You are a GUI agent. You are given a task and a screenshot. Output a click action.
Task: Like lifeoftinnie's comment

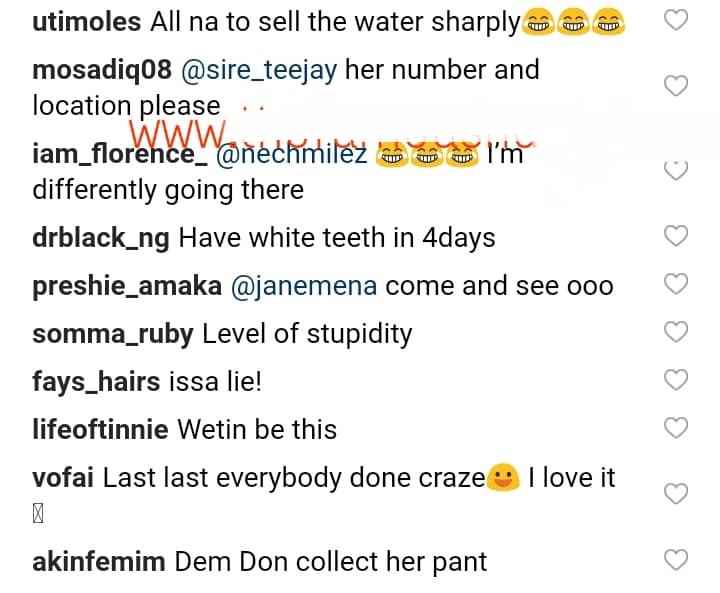click(x=677, y=428)
